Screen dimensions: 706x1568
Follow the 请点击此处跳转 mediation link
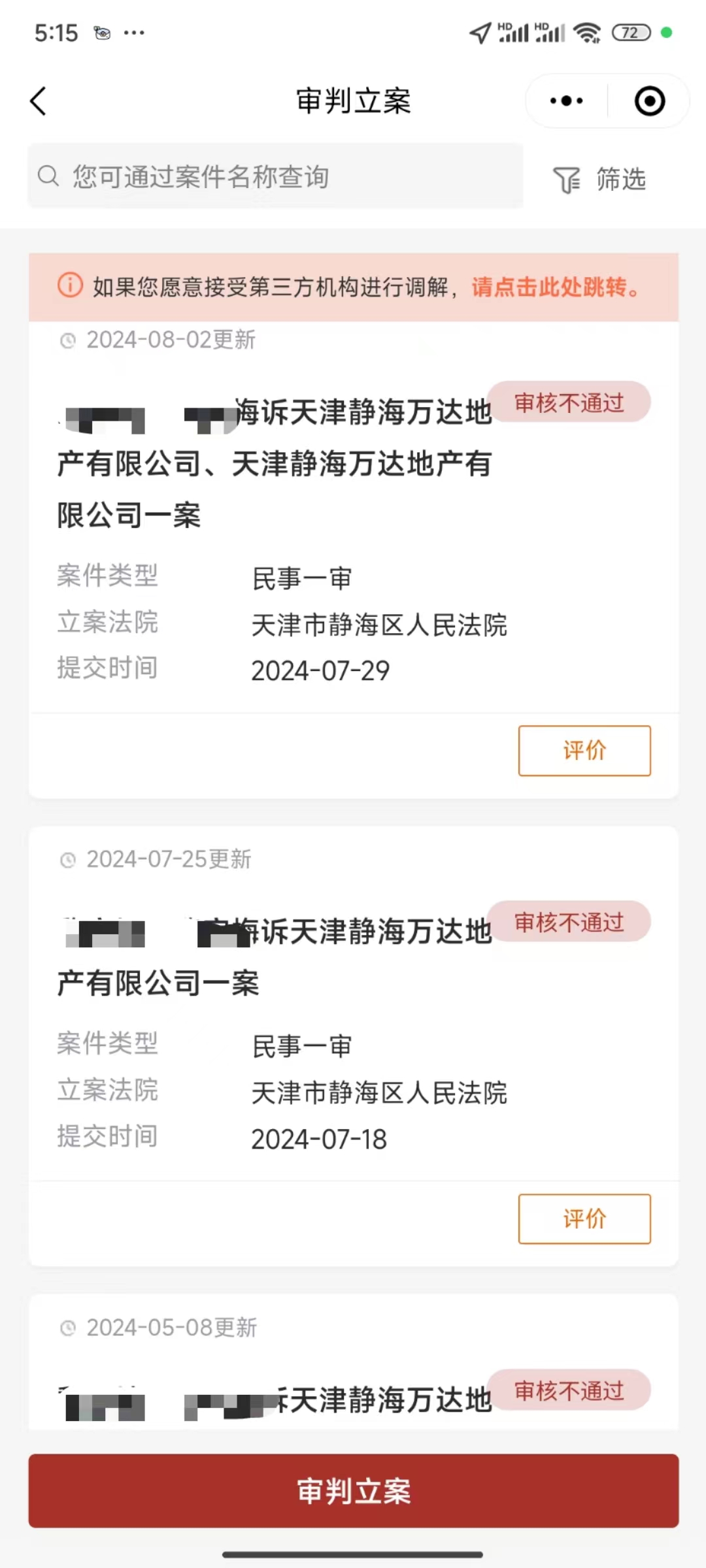(x=555, y=287)
